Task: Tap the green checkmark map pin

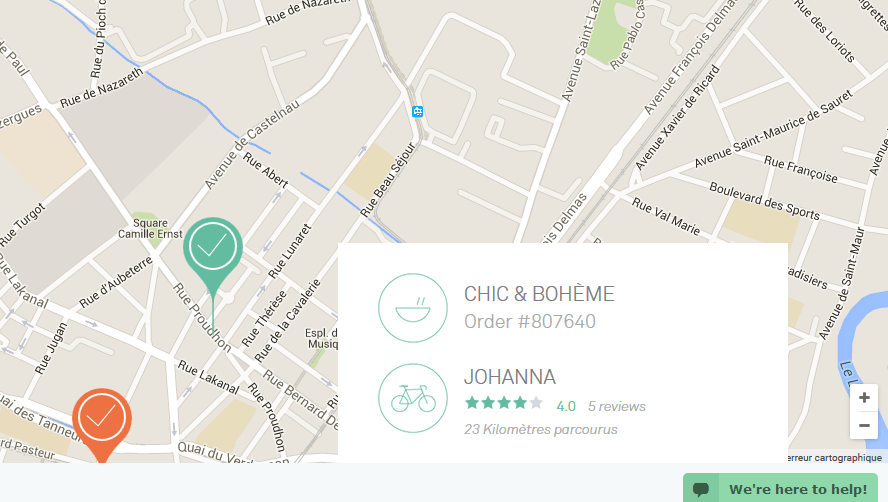Action: [213, 245]
